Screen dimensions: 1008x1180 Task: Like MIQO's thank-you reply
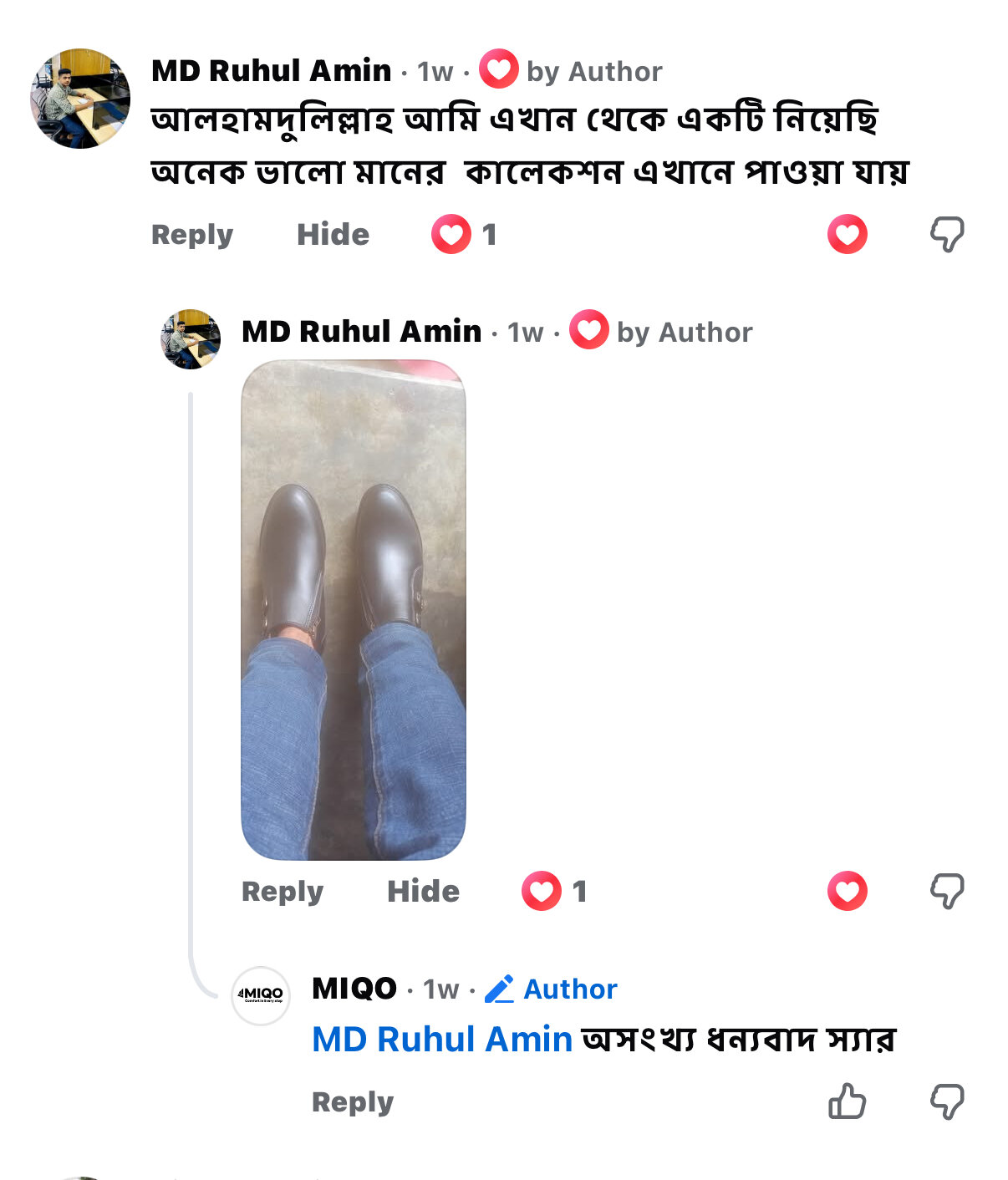pyautogui.click(x=847, y=1101)
